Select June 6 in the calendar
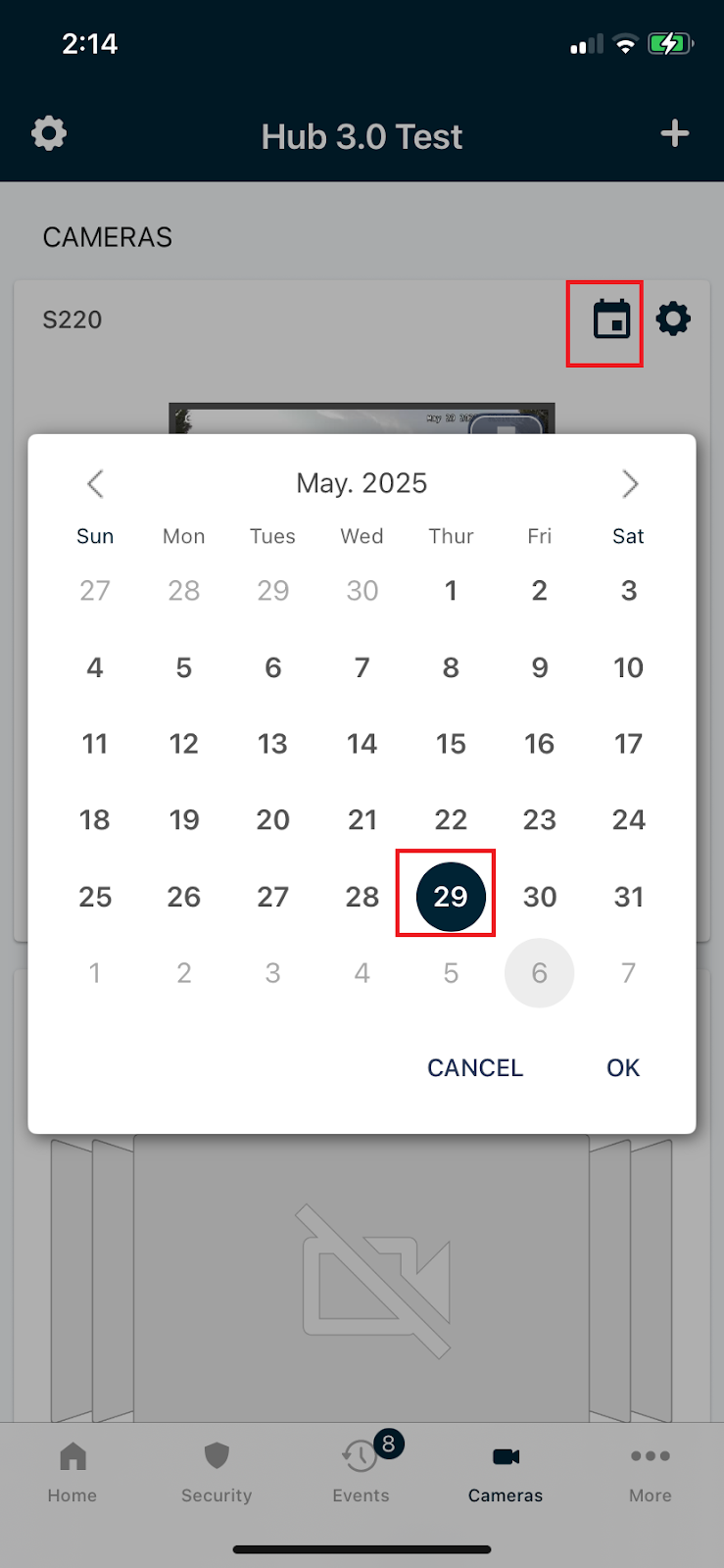 pos(540,973)
